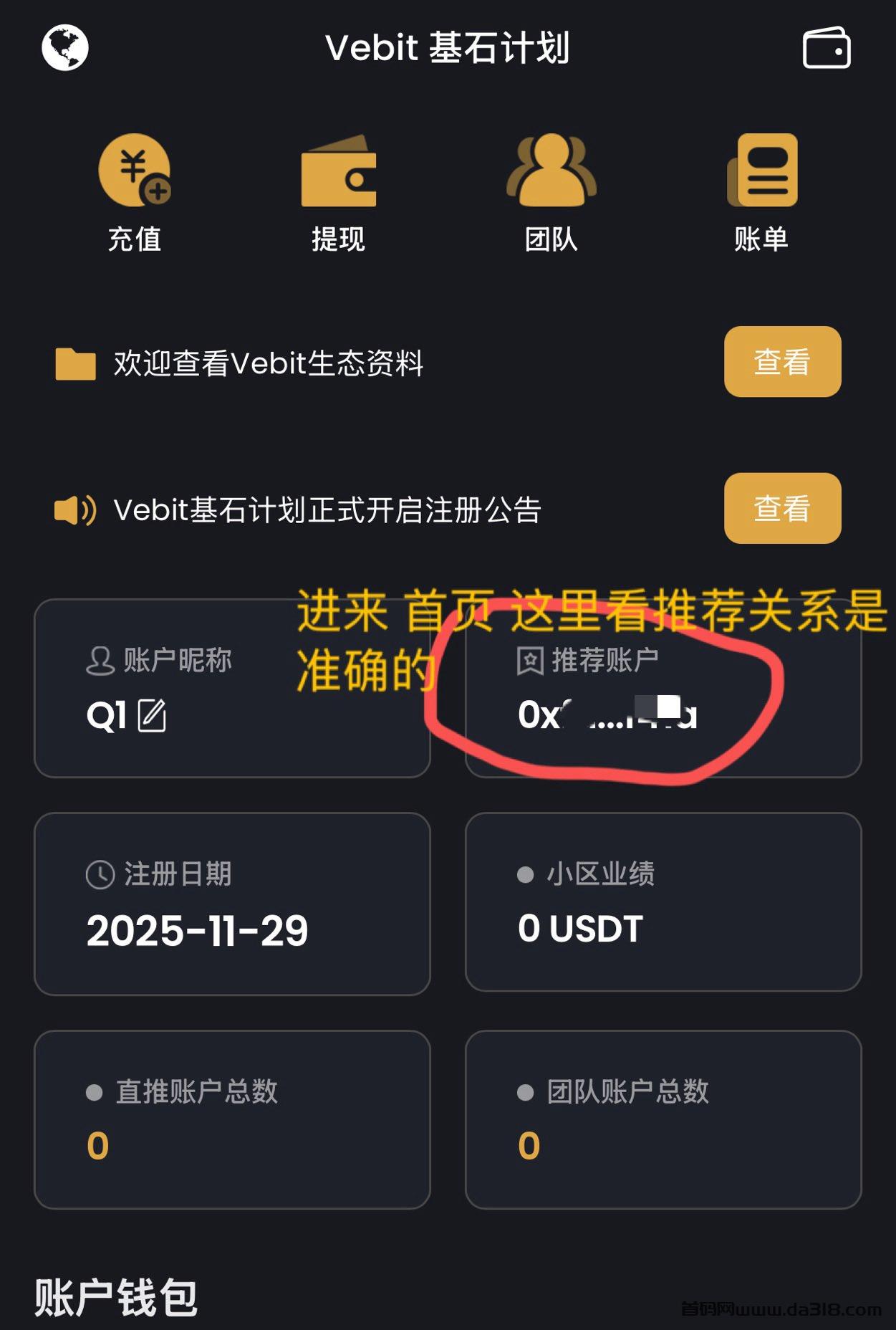Edit the account nickname Q1
Screen dimensions: 896x1330
(152, 715)
